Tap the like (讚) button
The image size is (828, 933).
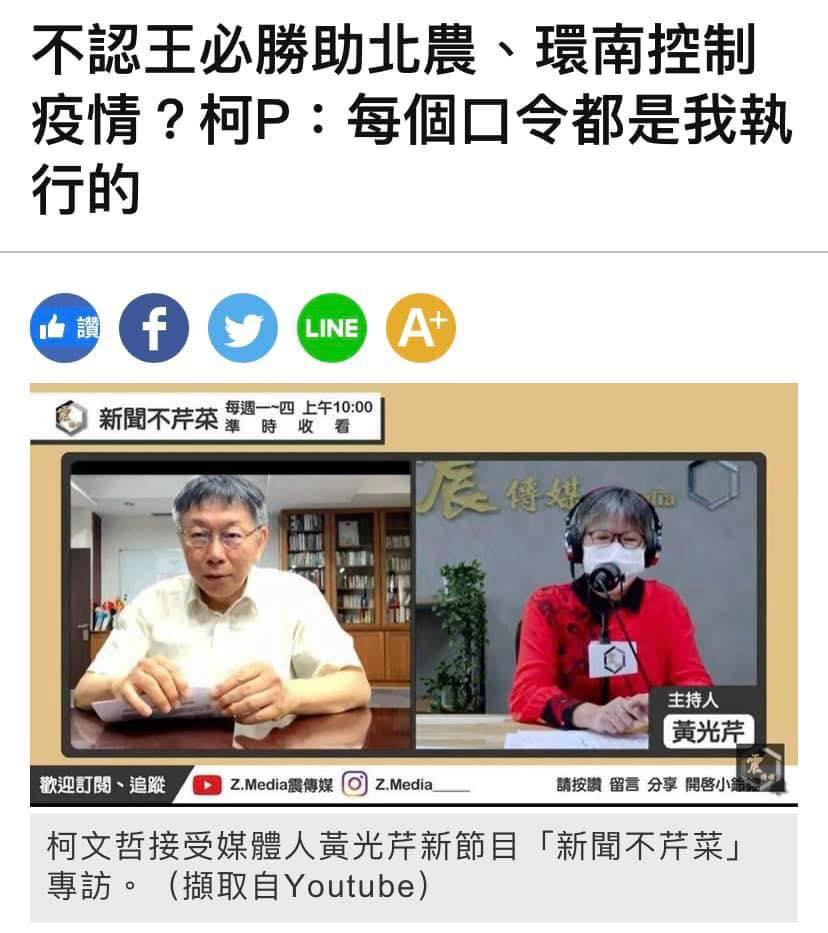click(65, 328)
